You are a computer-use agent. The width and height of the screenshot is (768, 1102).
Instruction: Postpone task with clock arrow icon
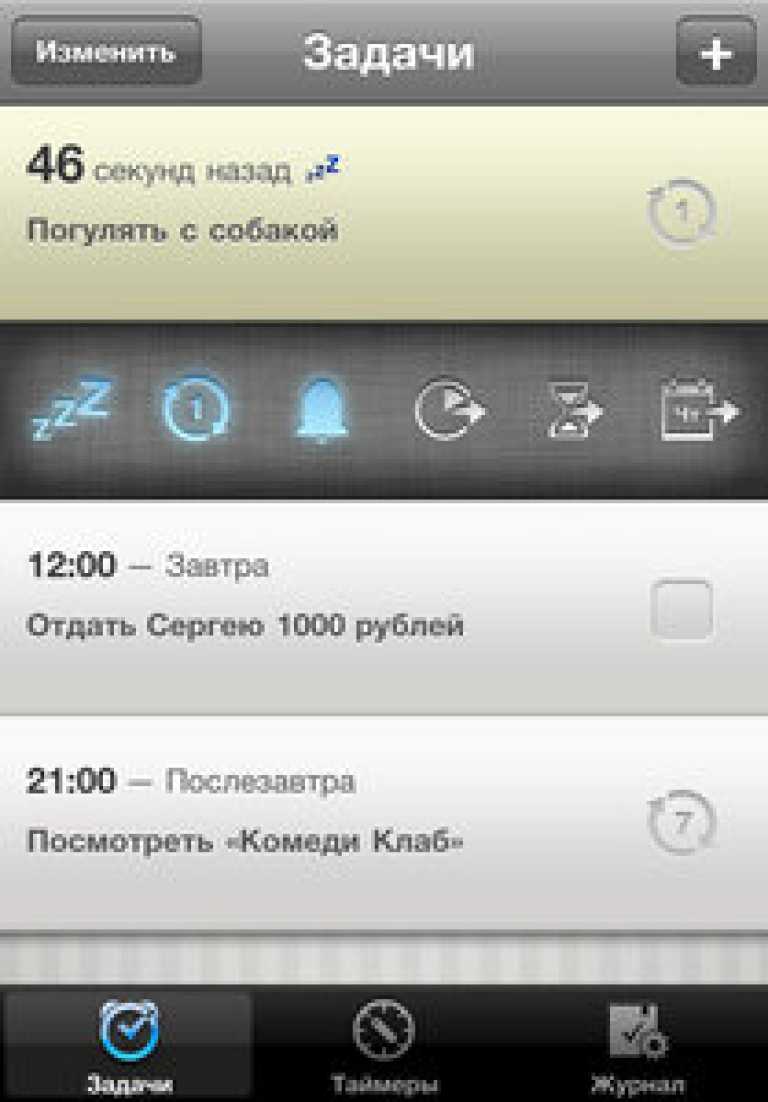(x=449, y=410)
